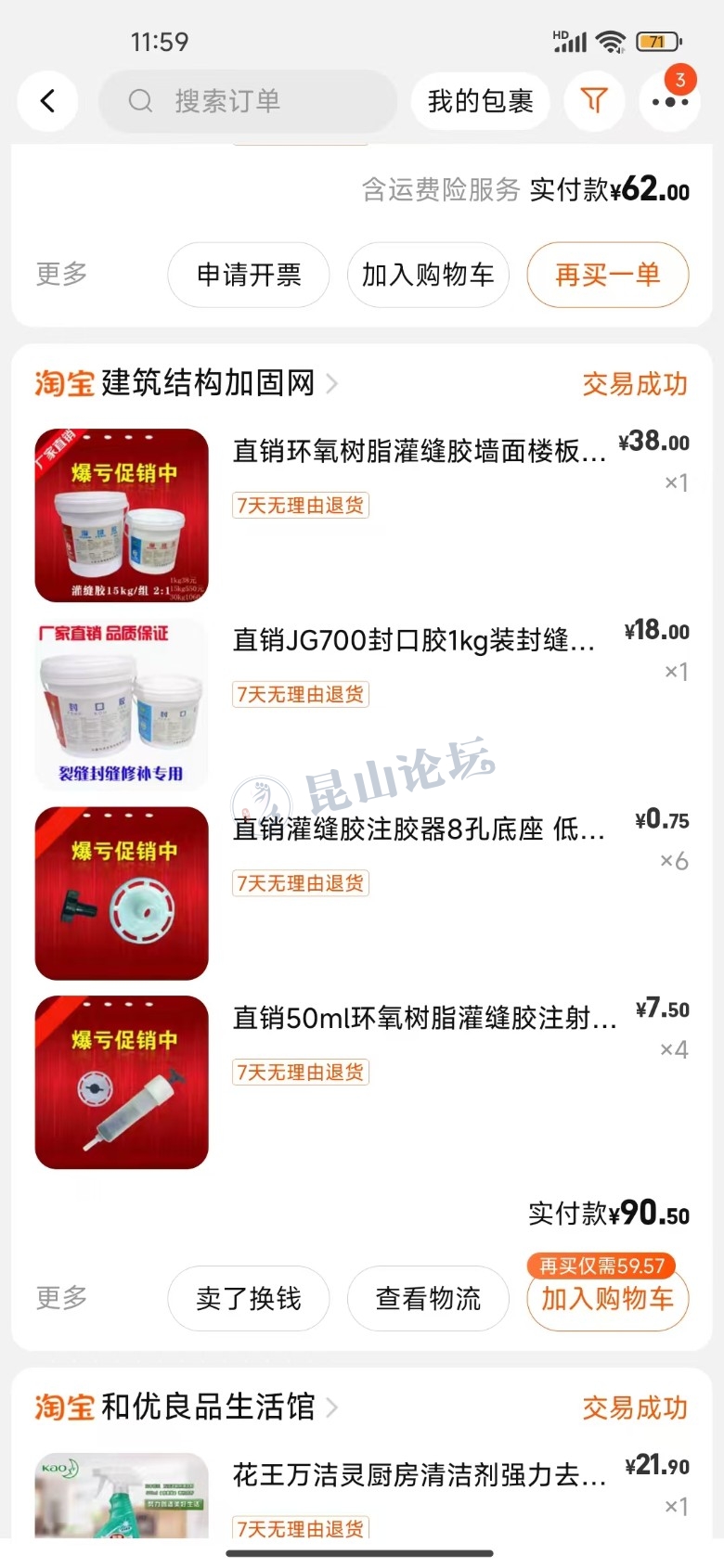Open the three-dots more menu

coord(669,101)
